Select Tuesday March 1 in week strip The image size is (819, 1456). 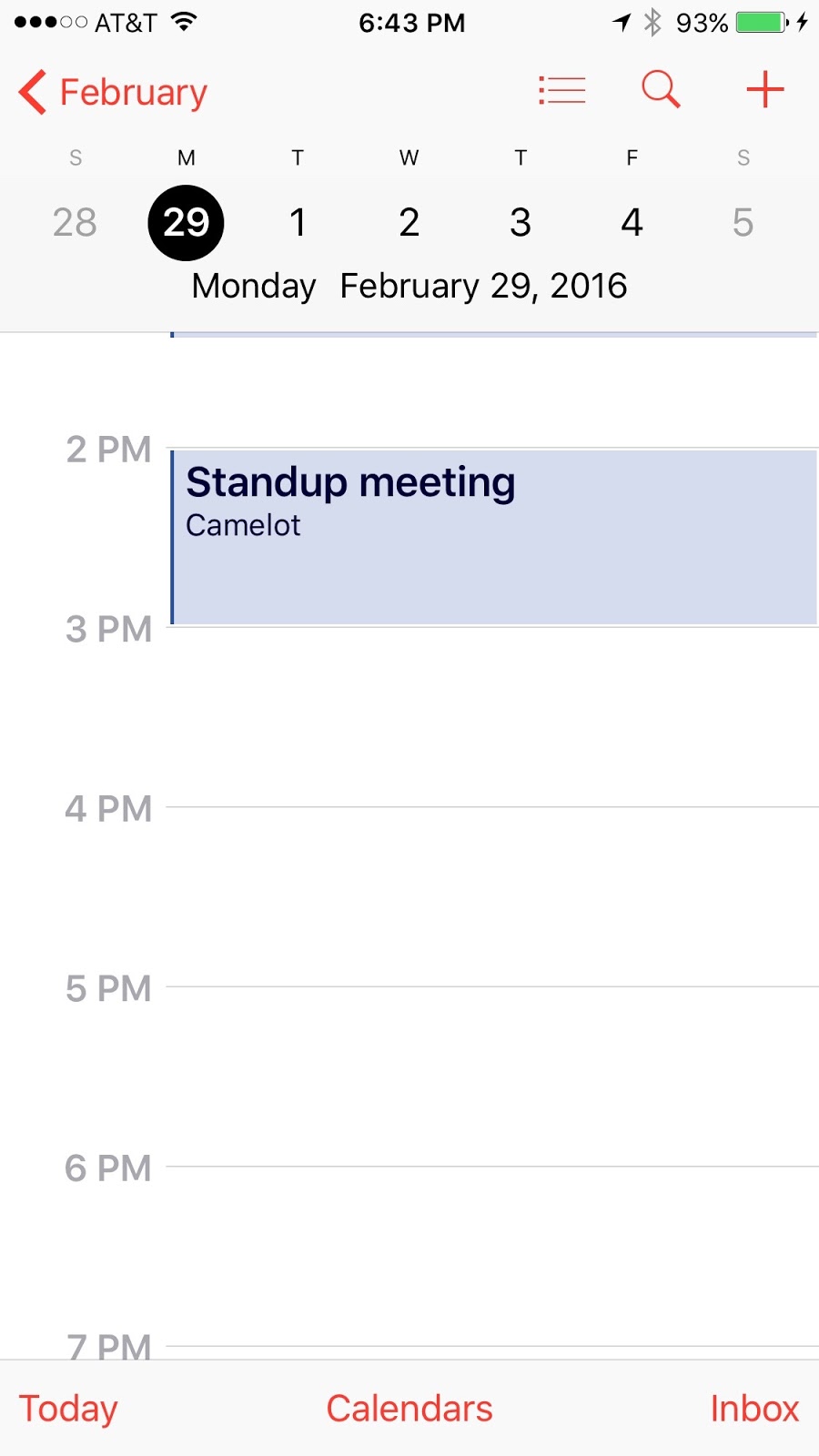pos(298,222)
